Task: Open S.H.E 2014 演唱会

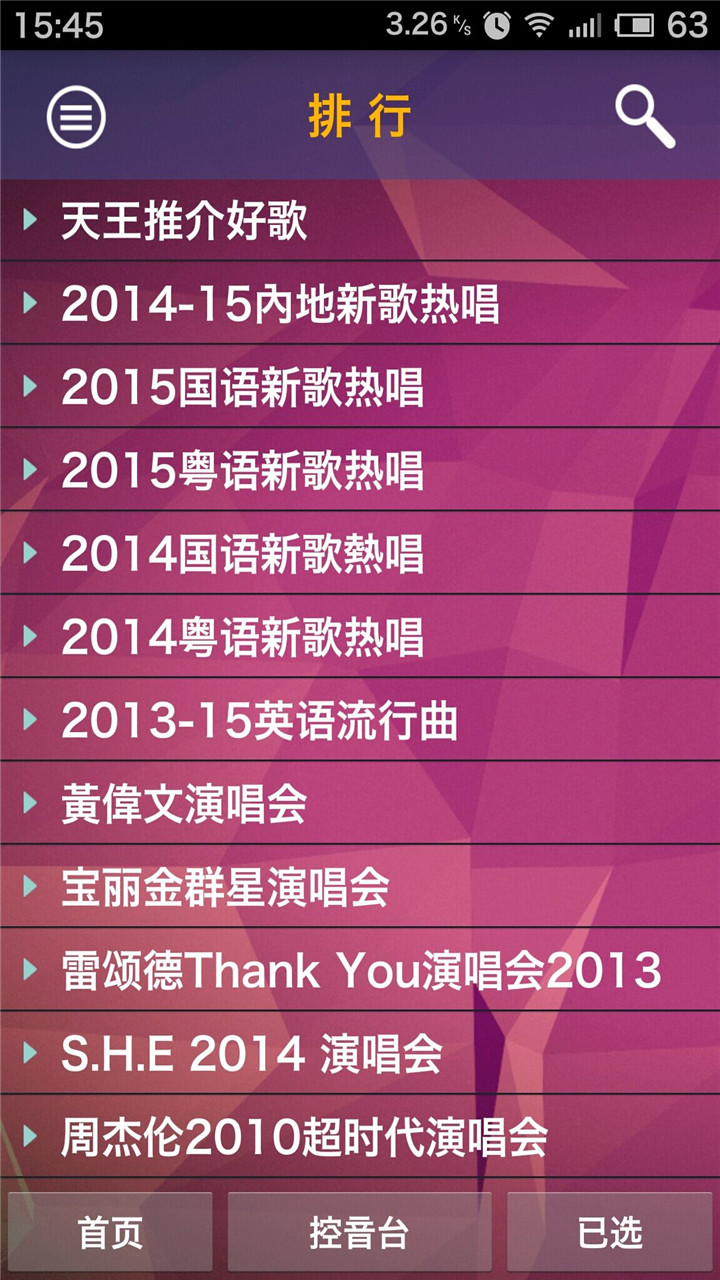Action: pyautogui.click(x=252, y=1053)
